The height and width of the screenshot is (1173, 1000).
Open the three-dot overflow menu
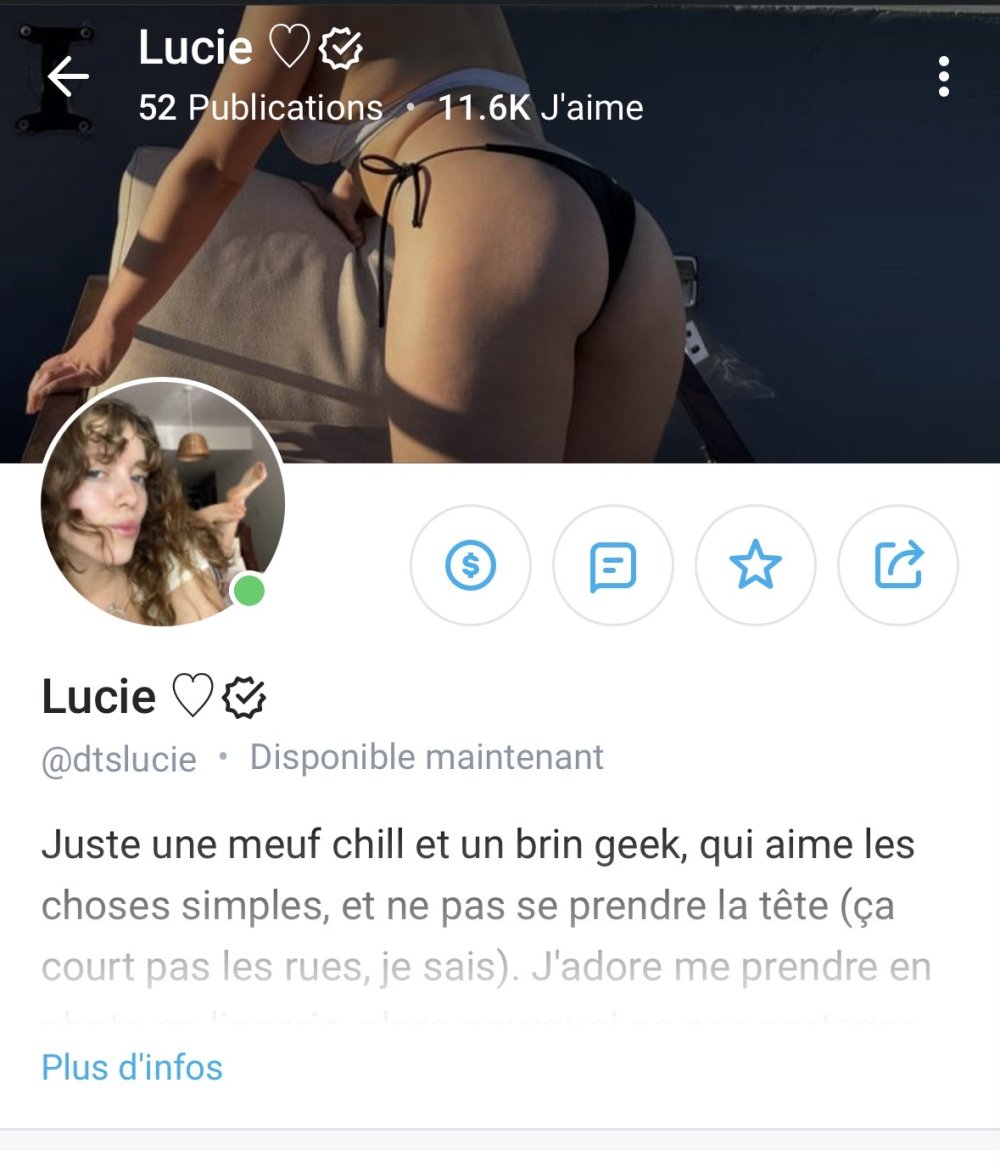[x=943, y=77]
